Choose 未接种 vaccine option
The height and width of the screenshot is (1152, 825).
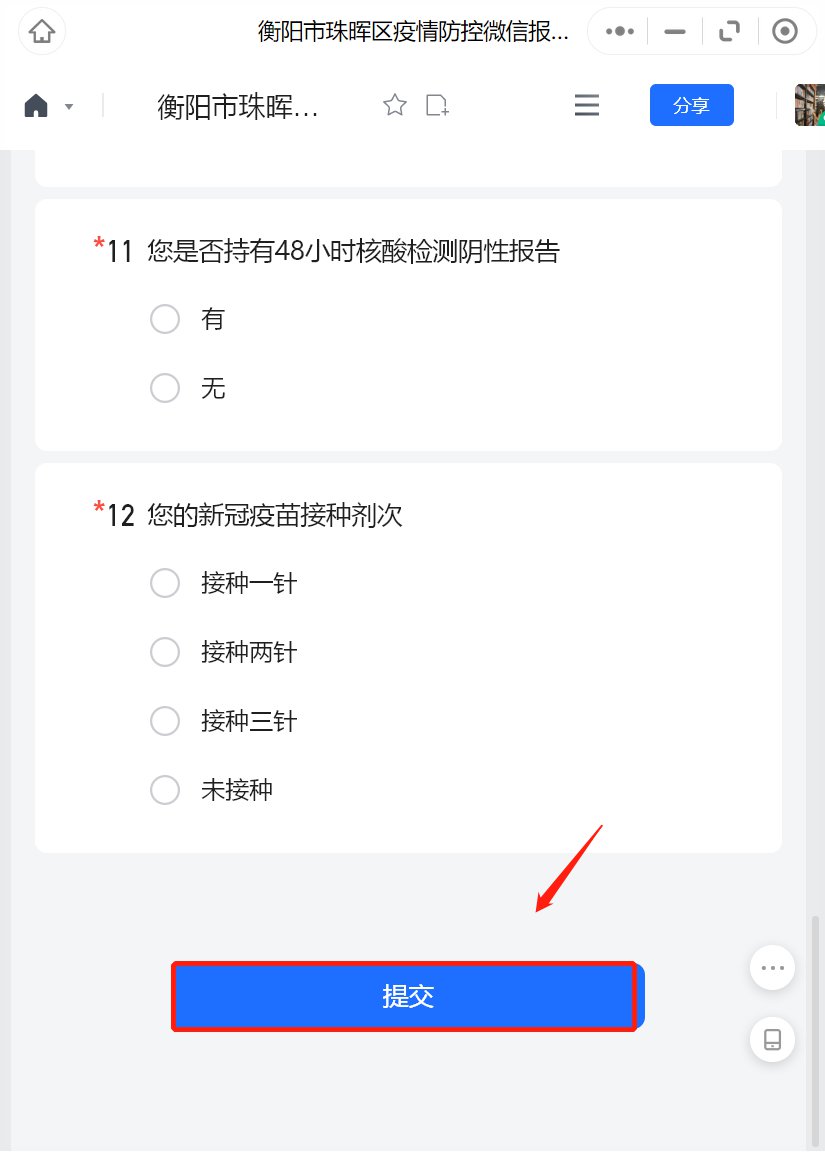tap(165, 791)
